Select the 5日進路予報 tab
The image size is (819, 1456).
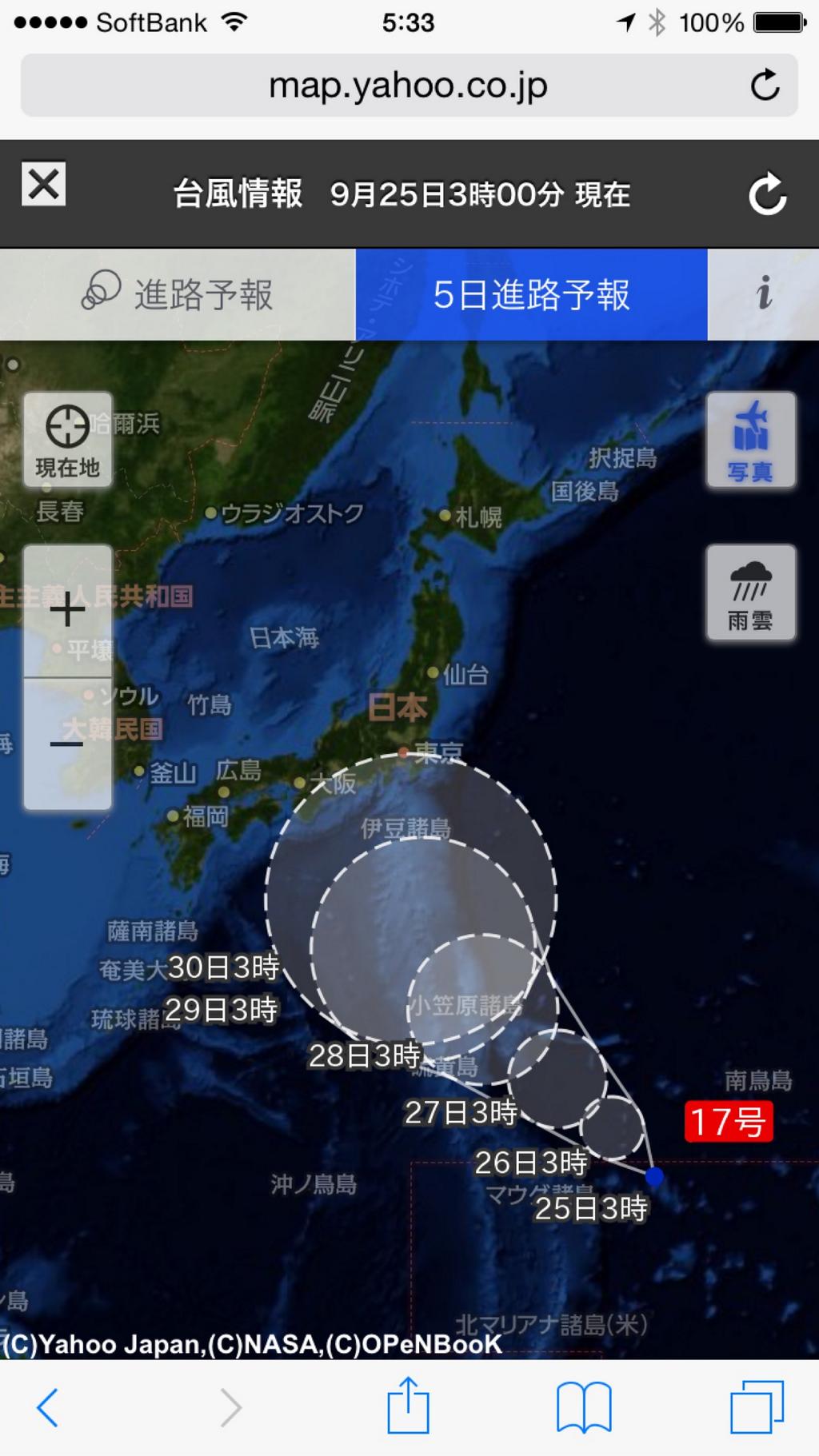click(531, 294)
